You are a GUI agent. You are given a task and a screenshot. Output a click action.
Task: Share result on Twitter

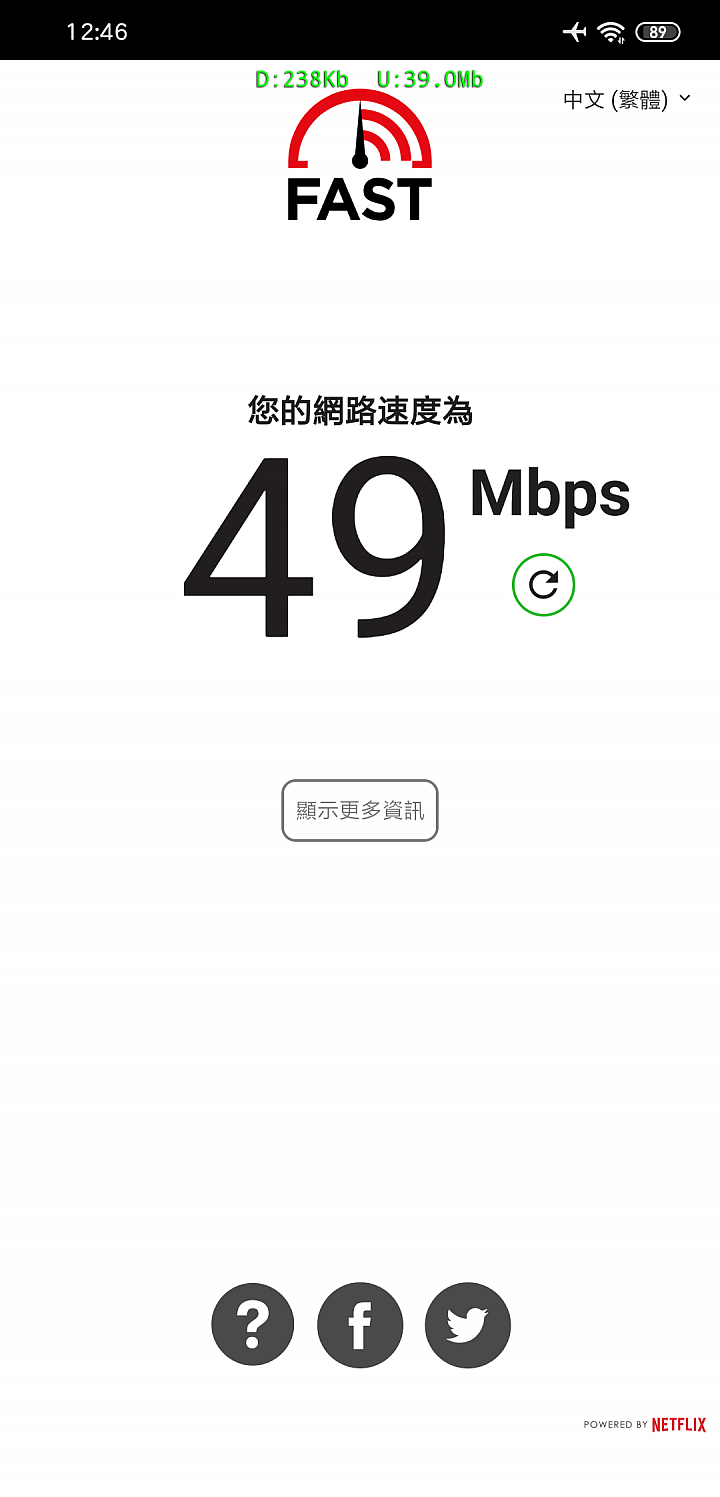point(467,1325)
